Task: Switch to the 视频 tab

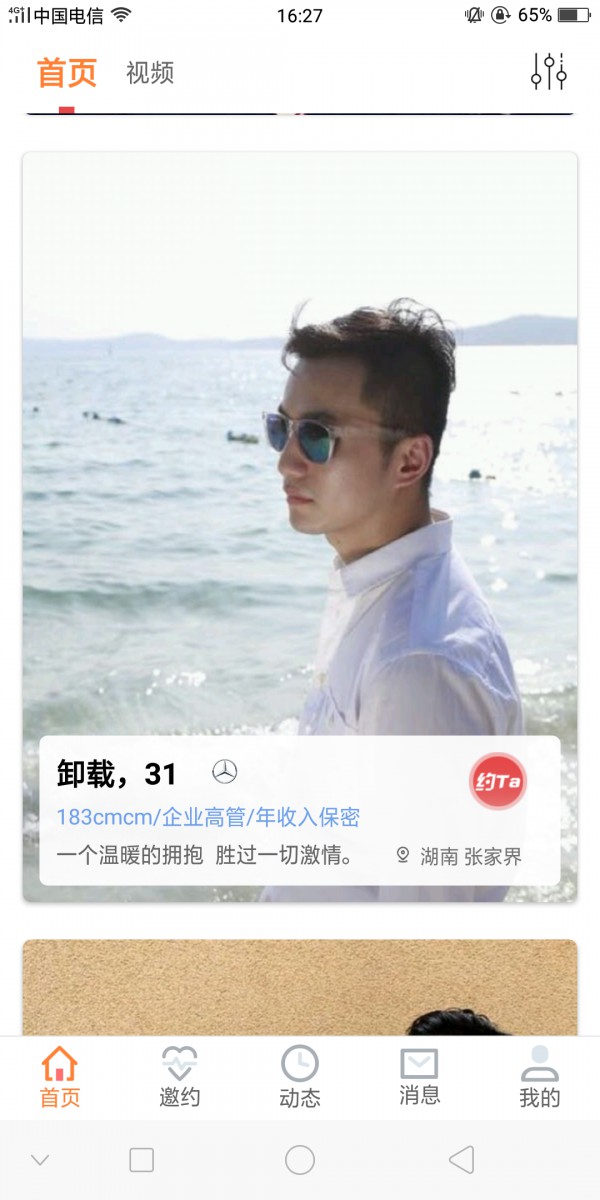Action: click(x=150, y=73)
